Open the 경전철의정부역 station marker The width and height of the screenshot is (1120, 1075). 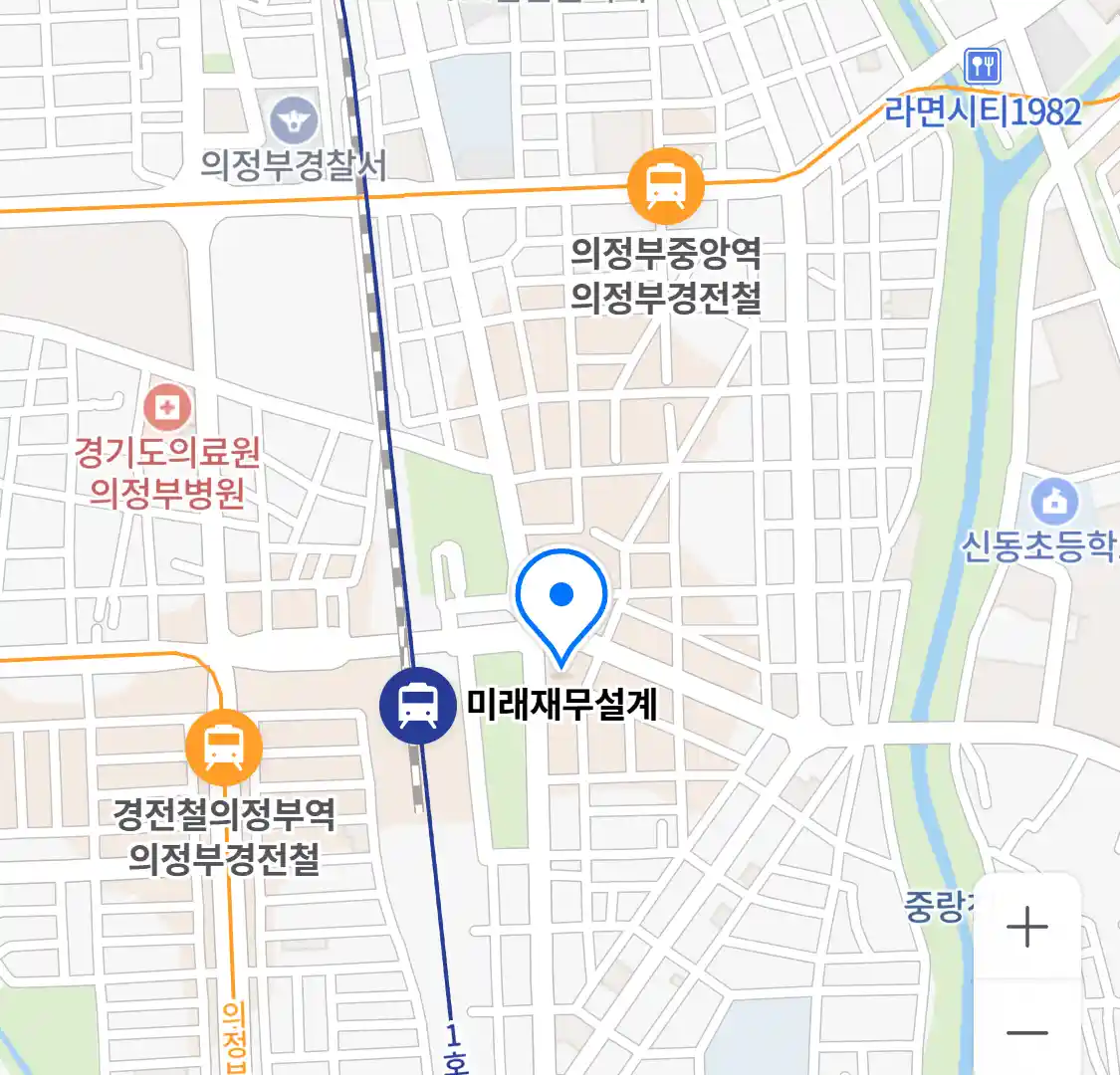[x=224, y=748]
